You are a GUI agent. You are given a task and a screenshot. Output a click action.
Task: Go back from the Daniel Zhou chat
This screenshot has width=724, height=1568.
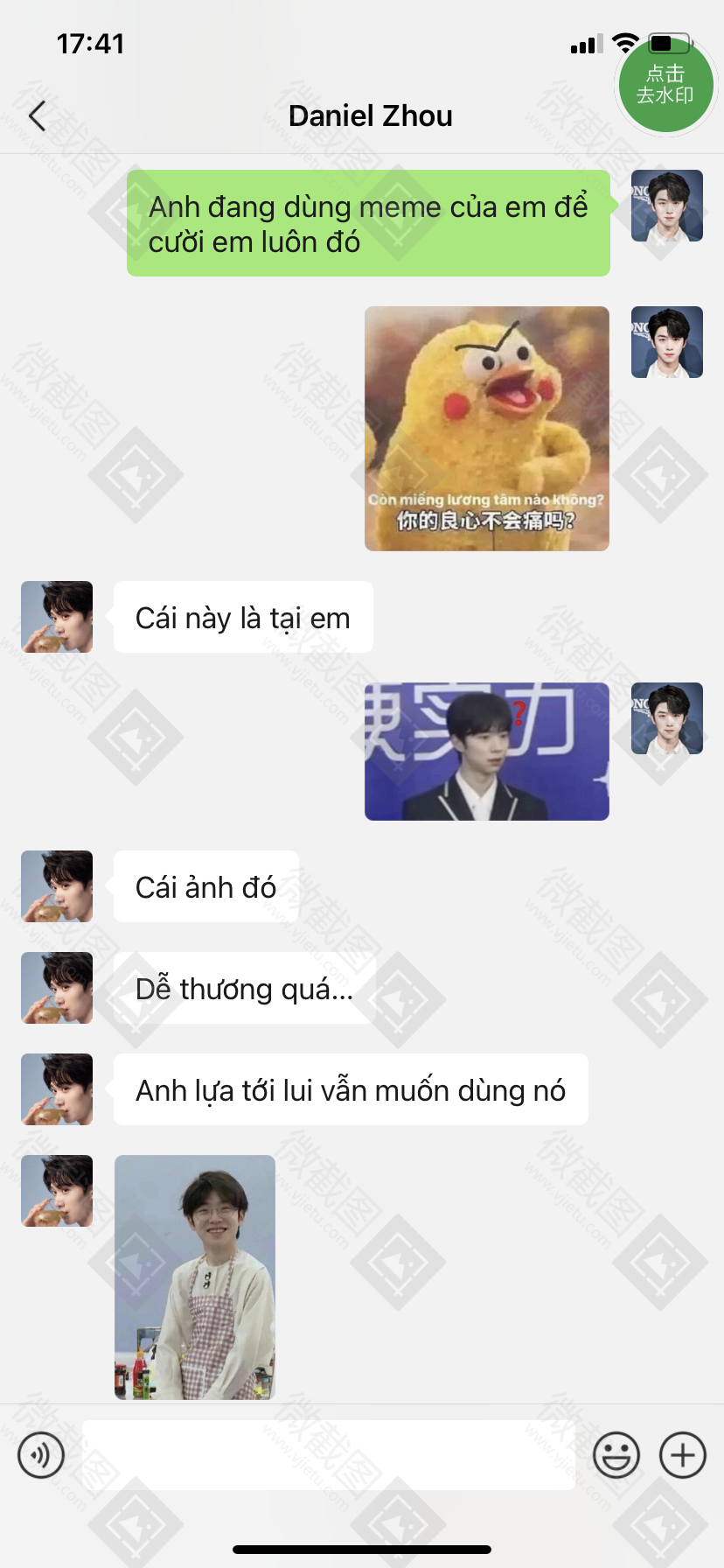(37, 115)
